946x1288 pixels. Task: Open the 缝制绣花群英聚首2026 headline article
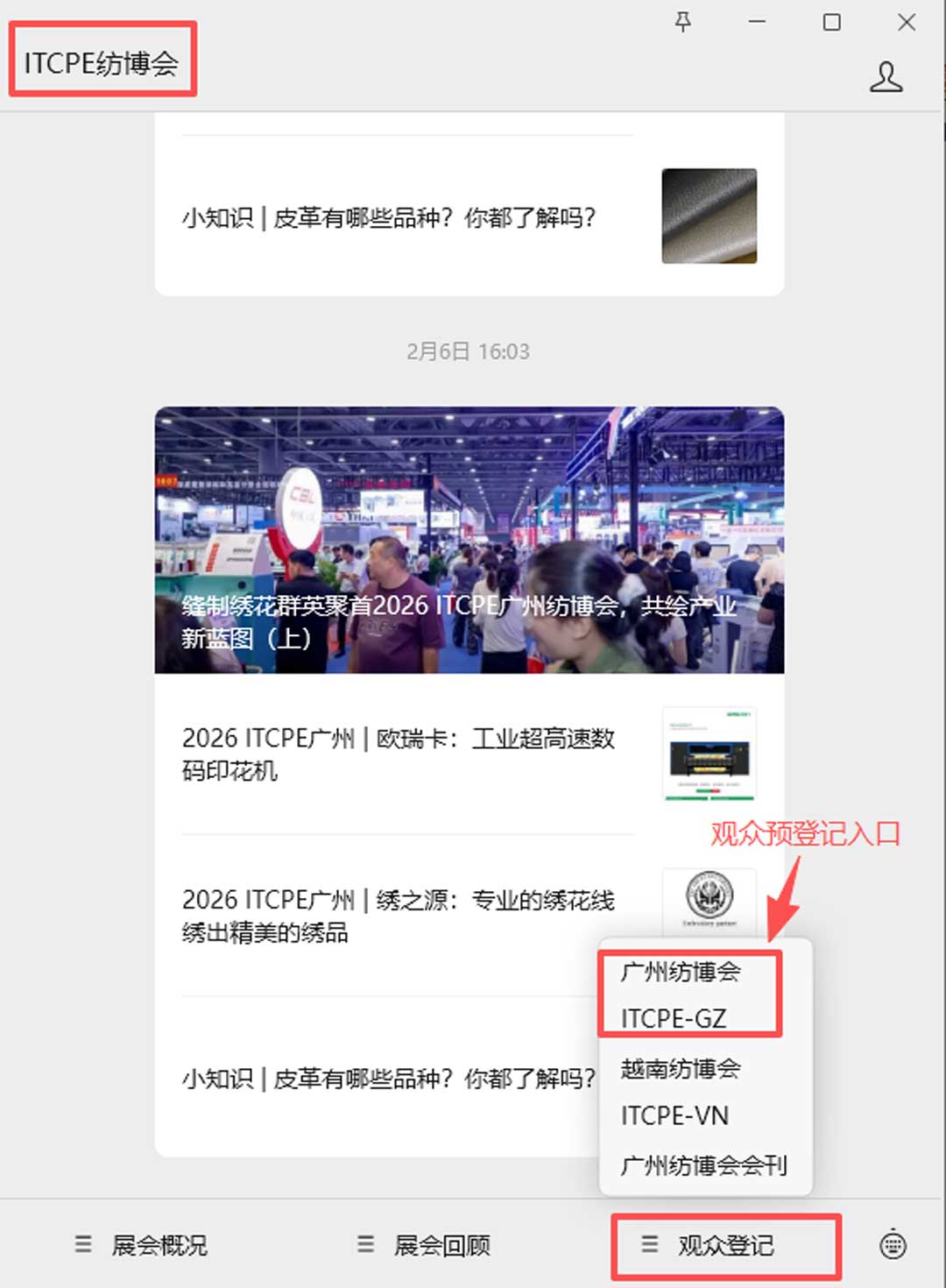[469, 540]
